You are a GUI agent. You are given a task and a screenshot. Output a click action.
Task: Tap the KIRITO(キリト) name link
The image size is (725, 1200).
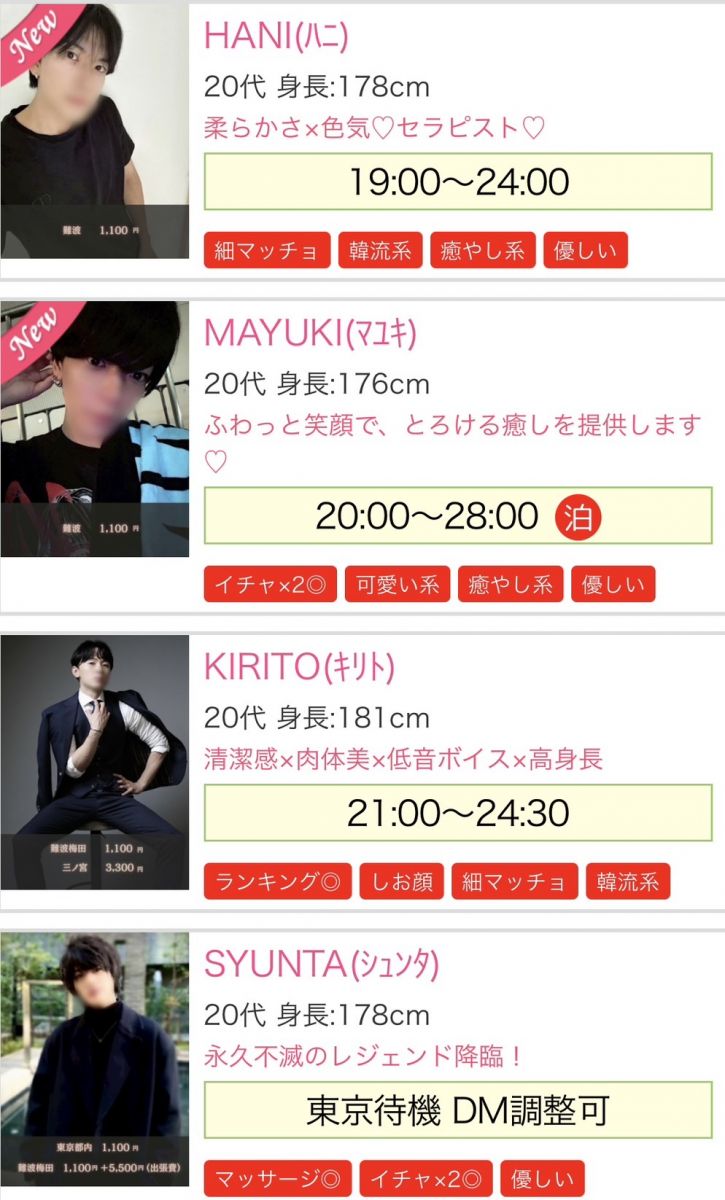click(299, 667)
